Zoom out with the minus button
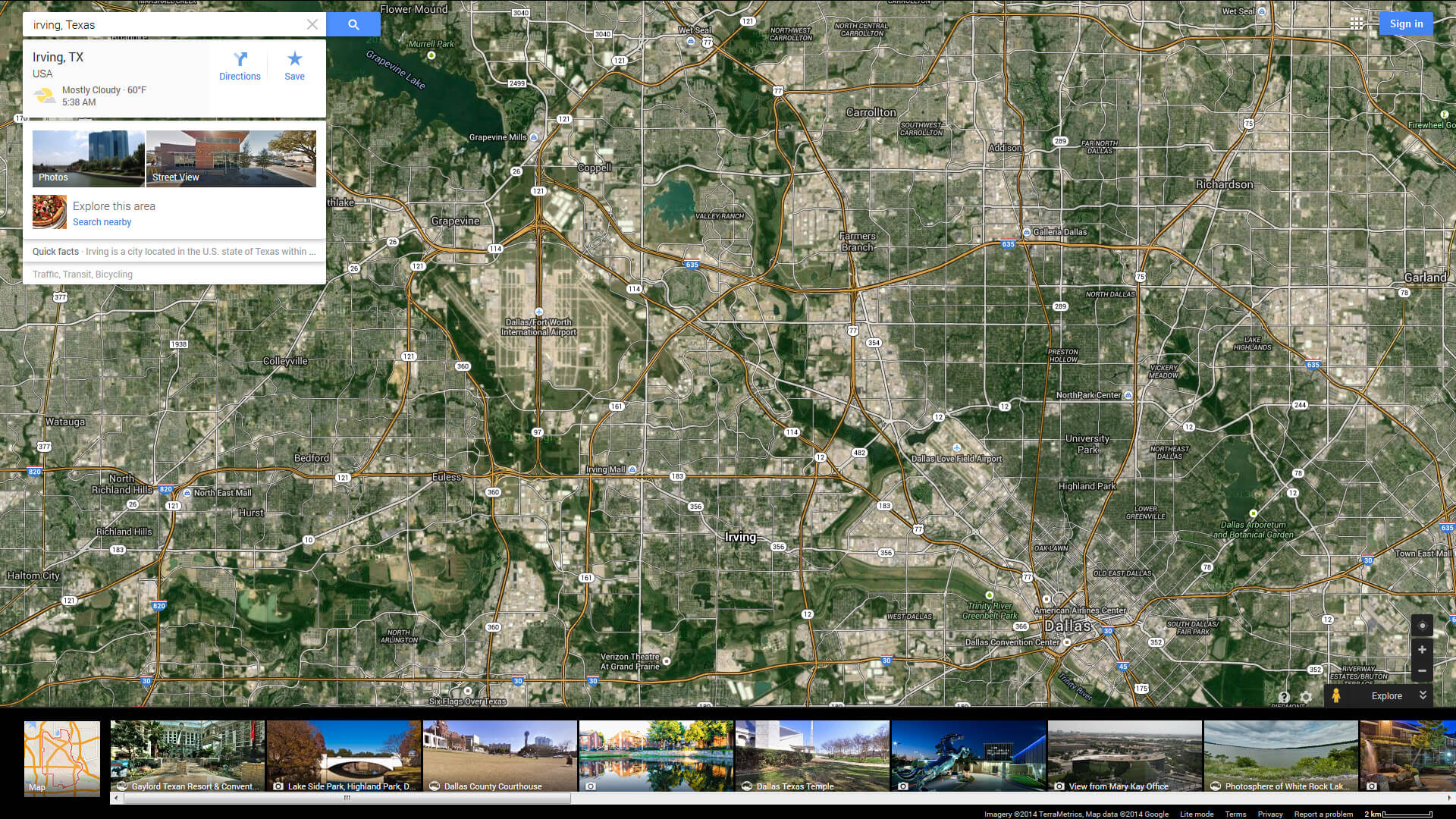Image resolution: width=1456 pixels, height=819 pixels. pos(1422,671)
